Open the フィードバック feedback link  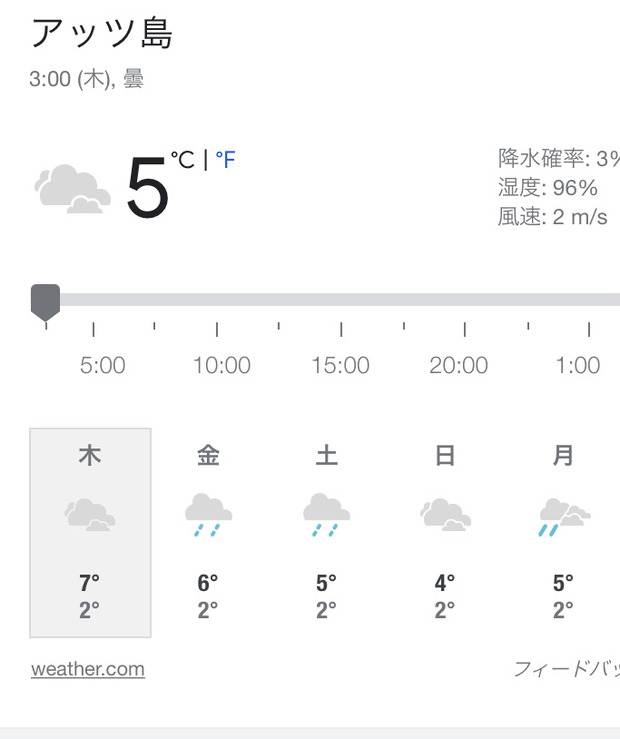pos(566,669)
